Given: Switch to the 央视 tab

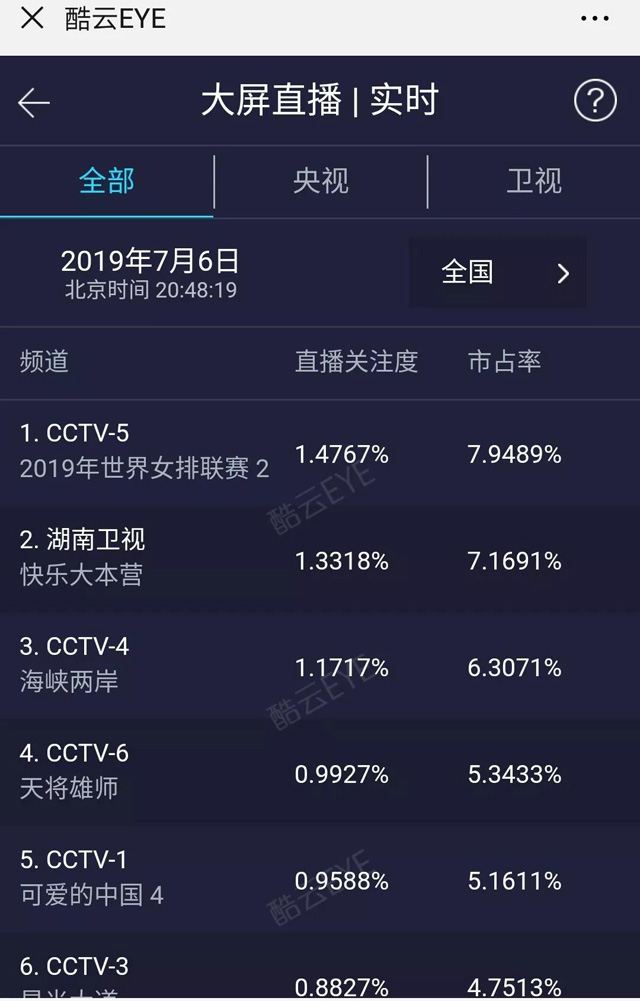Looking at the screenshot, I should (320, 181).
